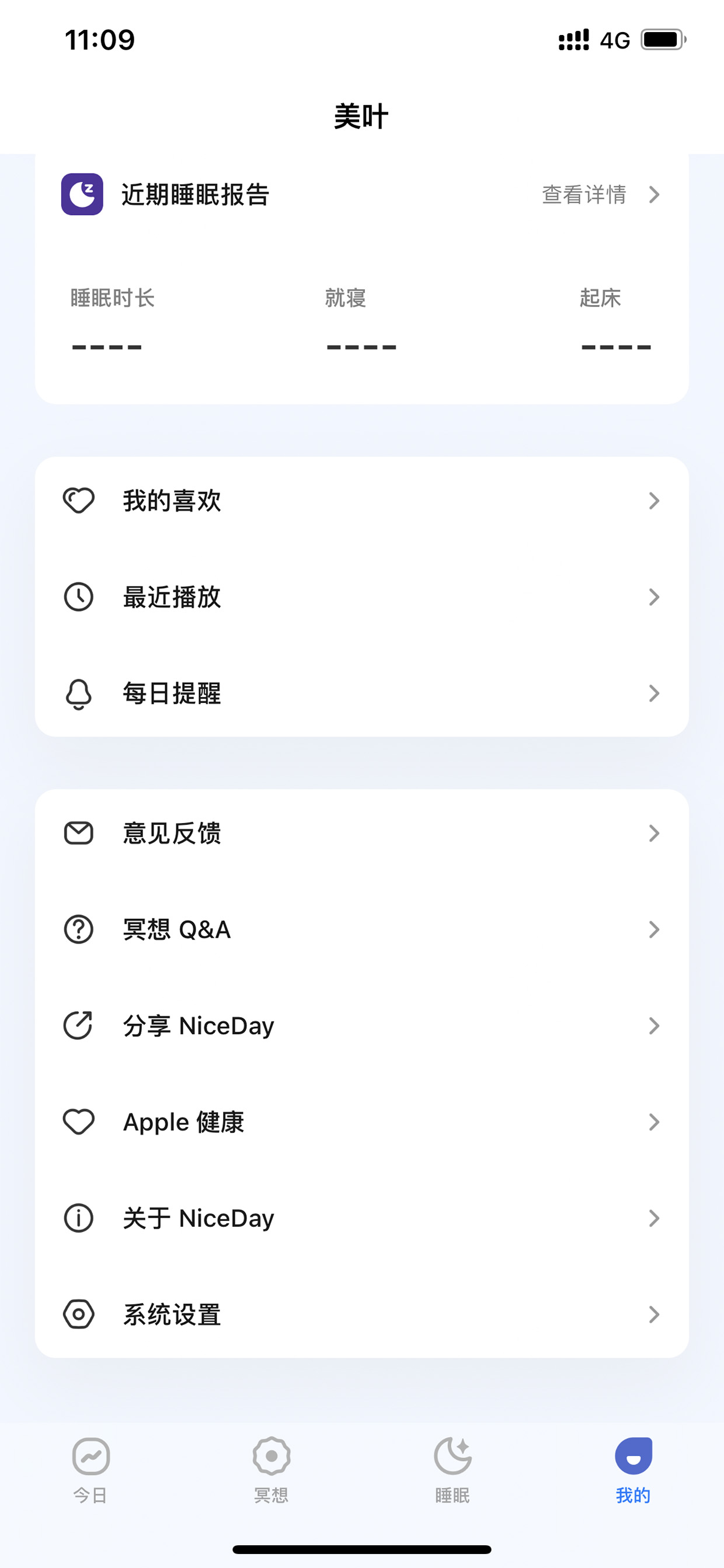Screen dimensions: 724x1568
Task: Open 冥想 Q&A
Action: click(362, 929)
